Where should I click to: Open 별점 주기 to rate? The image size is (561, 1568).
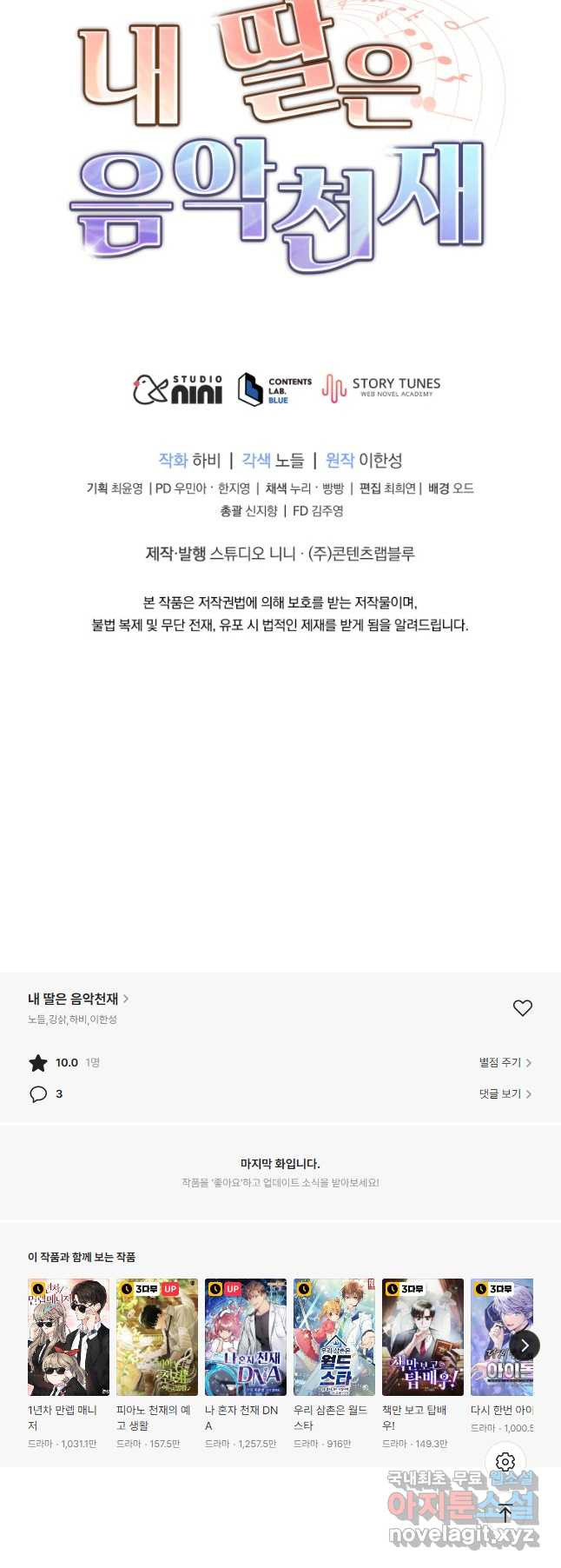[x=505, y=1062]
